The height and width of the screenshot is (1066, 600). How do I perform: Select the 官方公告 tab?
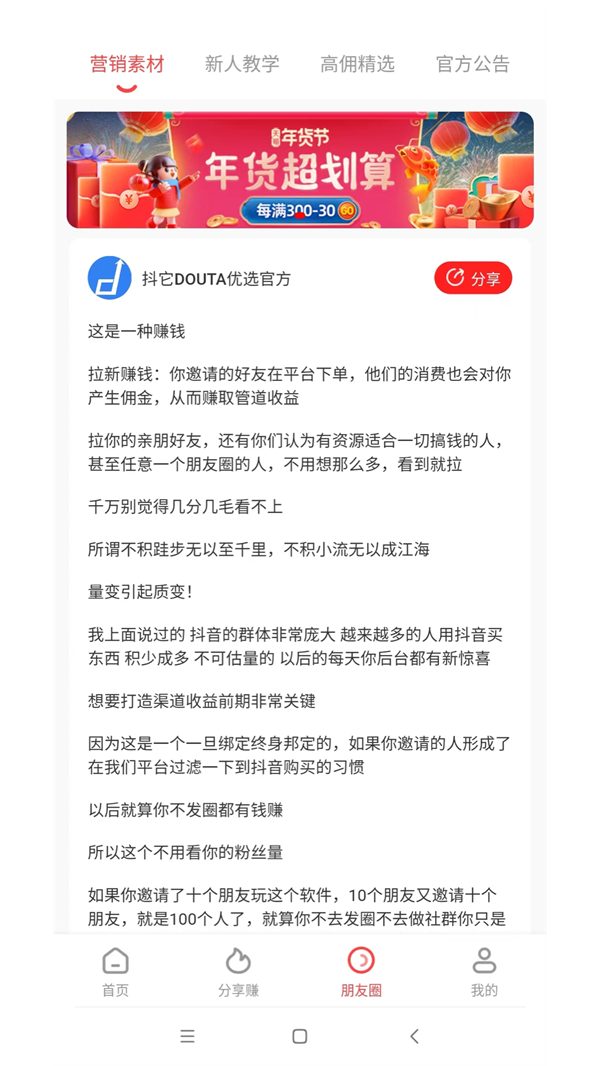472,64
